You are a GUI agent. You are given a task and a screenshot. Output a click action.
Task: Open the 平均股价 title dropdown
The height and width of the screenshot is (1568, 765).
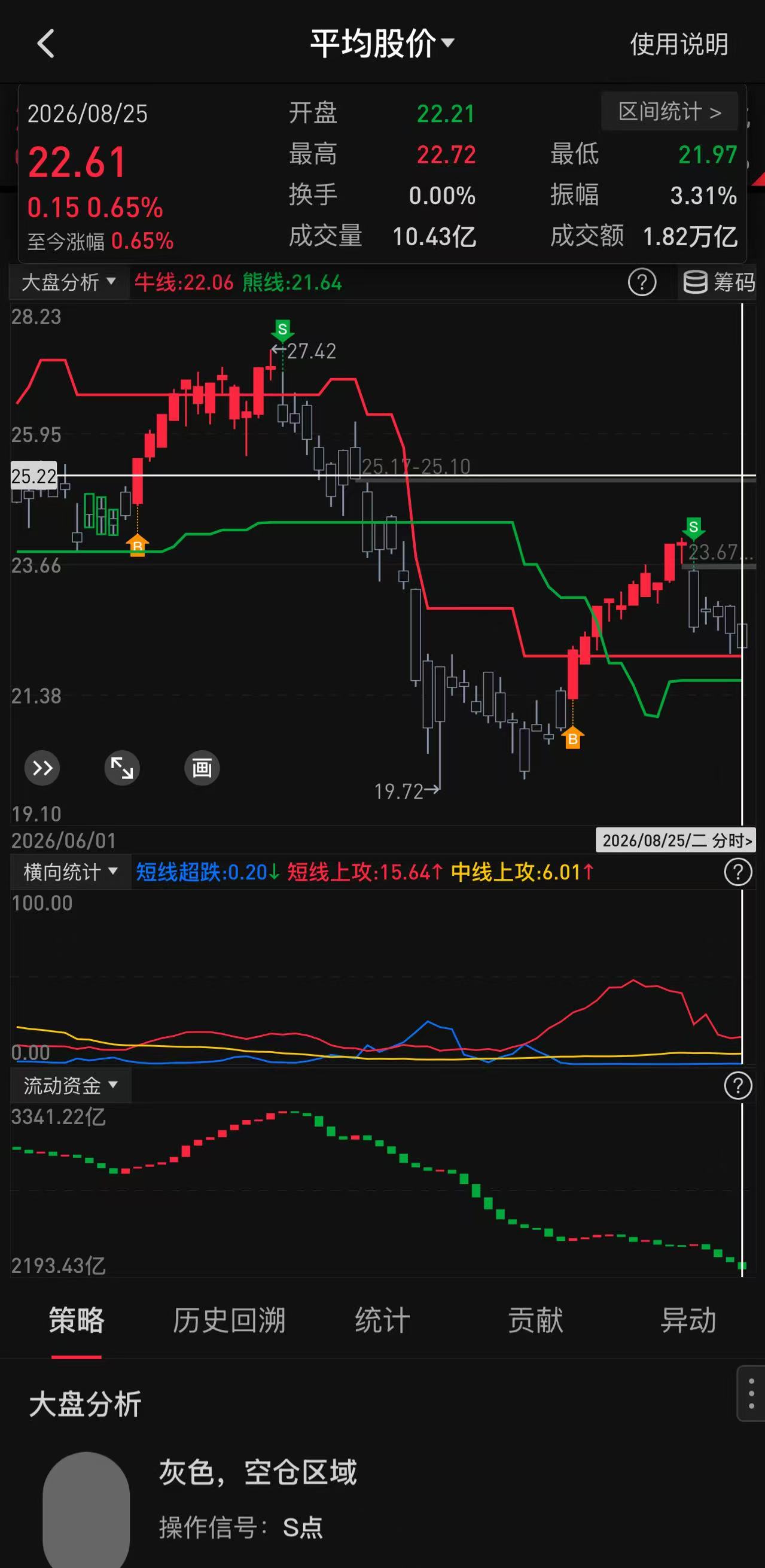coord(382,44)
